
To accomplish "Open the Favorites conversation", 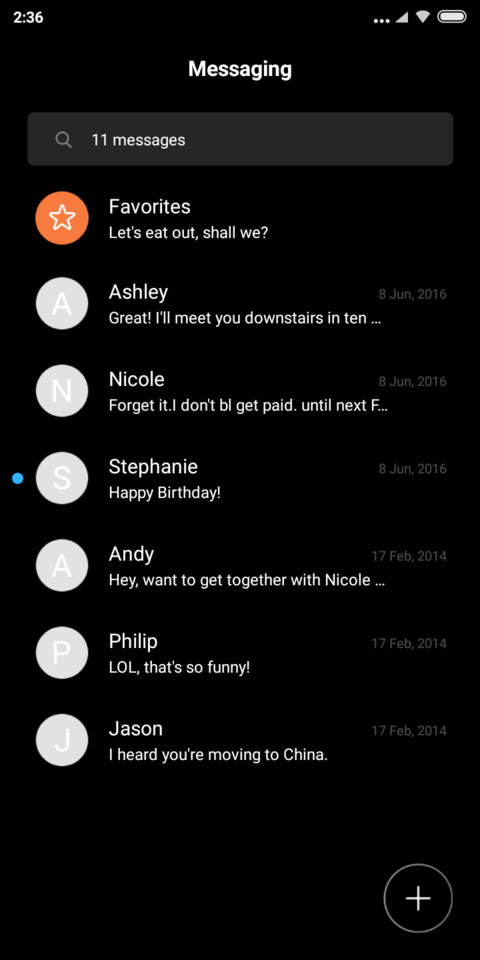I will (x=240, y=218).
